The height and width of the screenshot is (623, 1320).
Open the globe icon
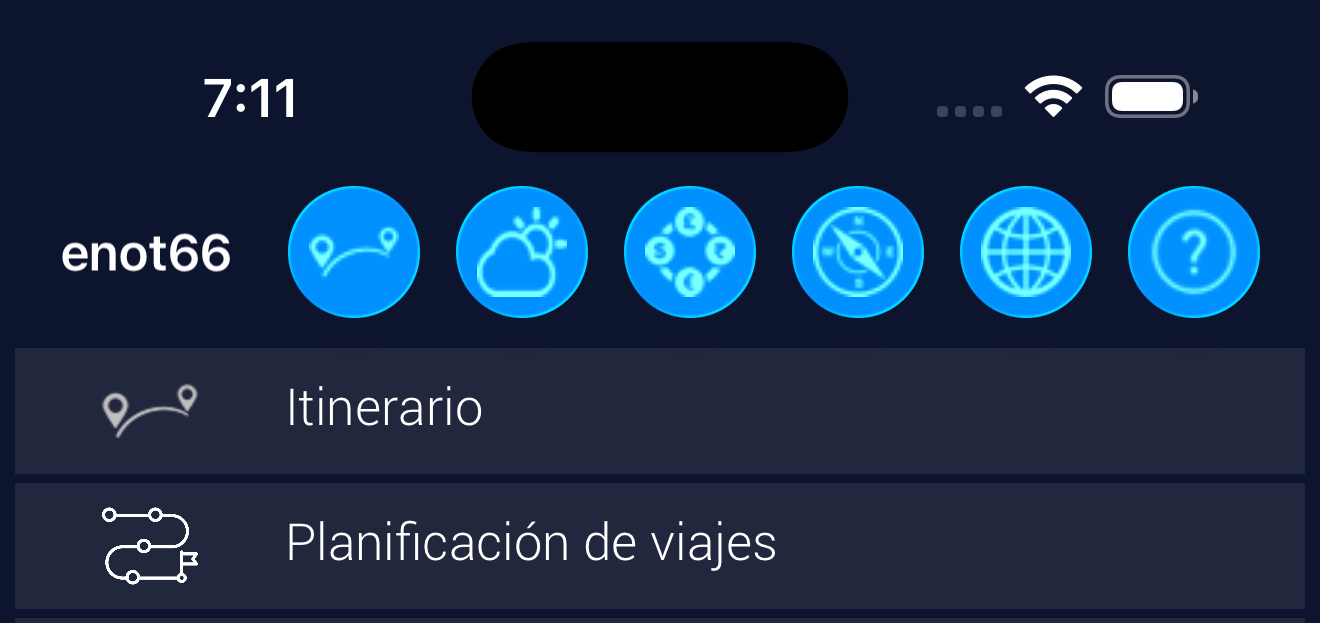1026,252
